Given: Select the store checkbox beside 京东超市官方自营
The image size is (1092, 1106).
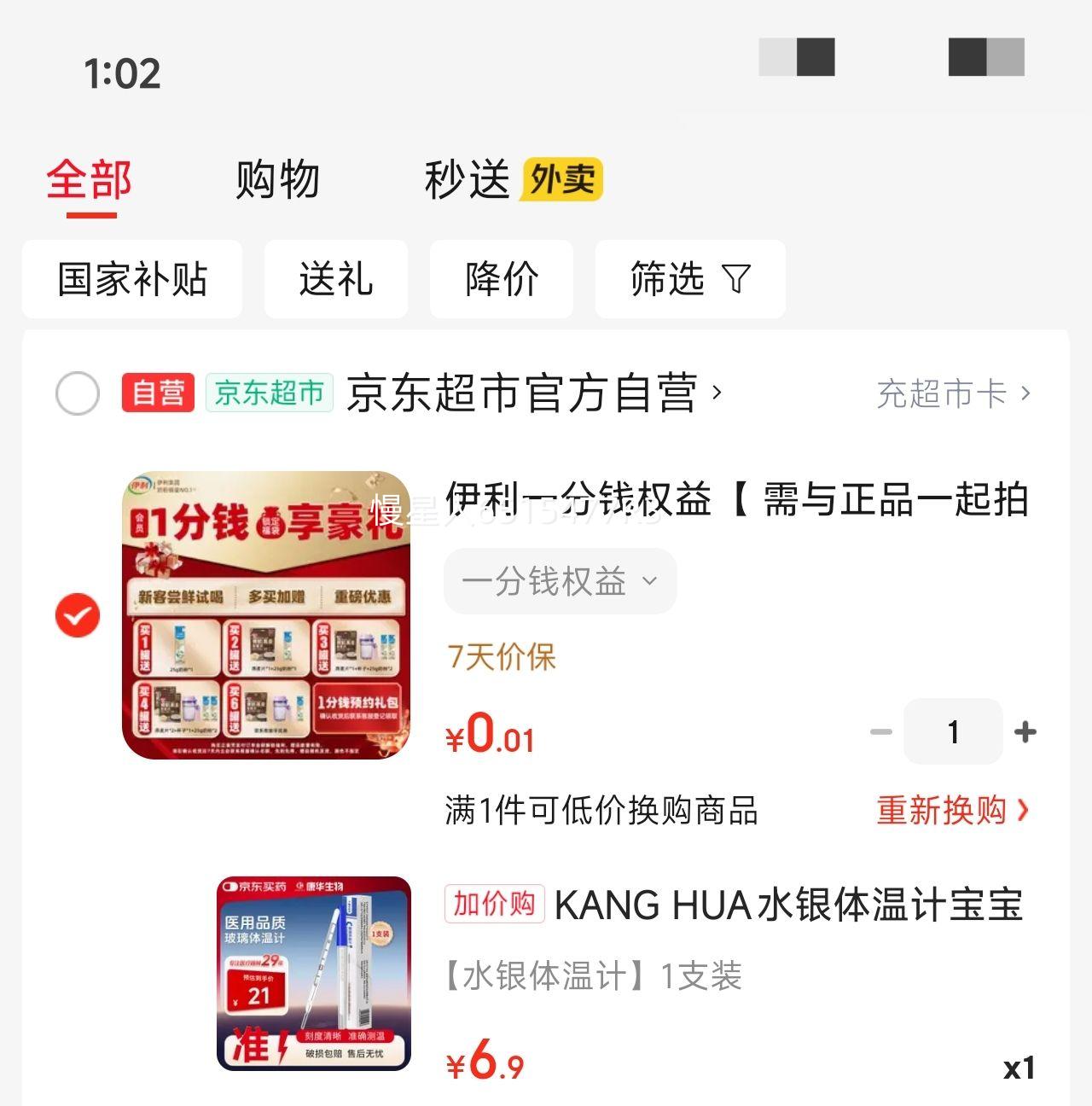Looking at the screenshot, I should (78, 393).
